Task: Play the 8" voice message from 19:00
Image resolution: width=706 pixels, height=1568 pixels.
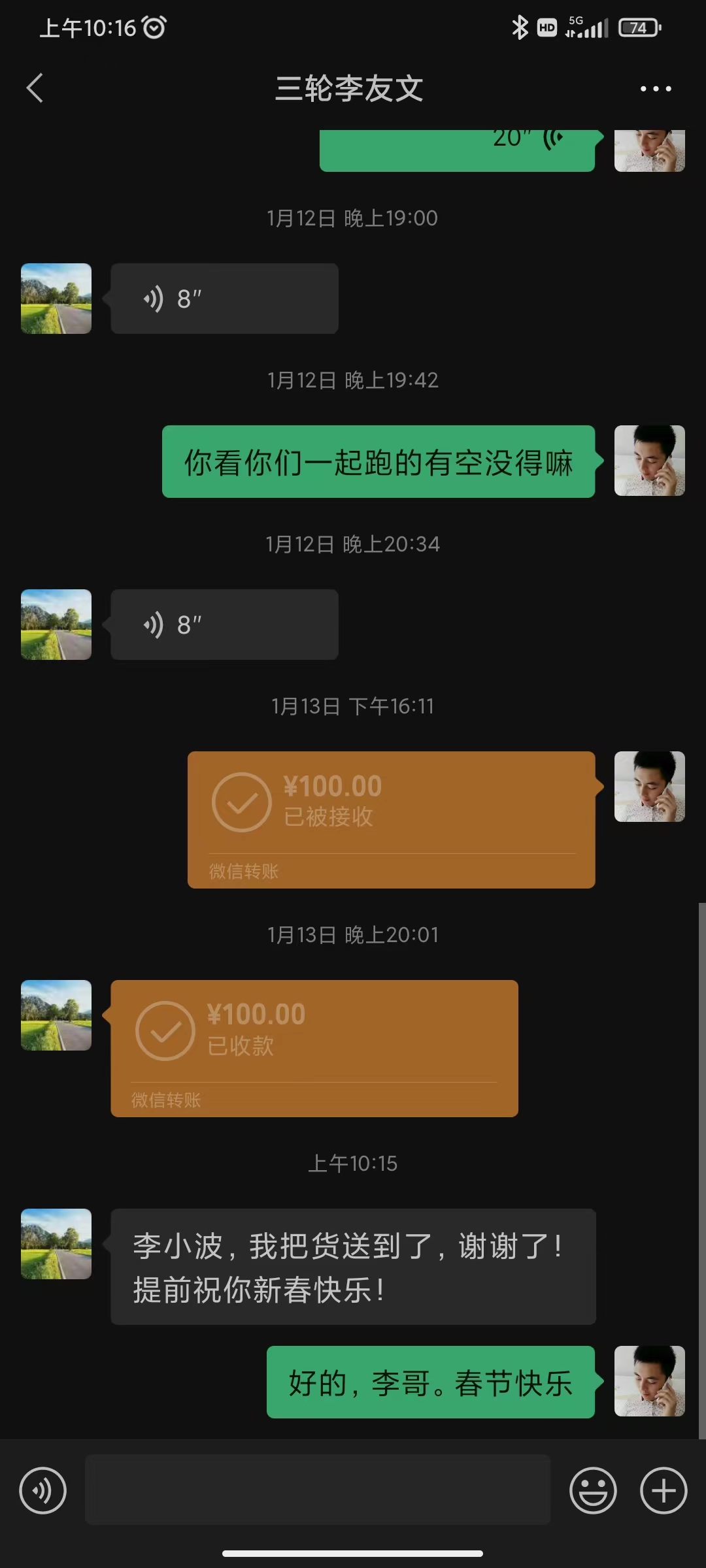Action: [224, 299]
